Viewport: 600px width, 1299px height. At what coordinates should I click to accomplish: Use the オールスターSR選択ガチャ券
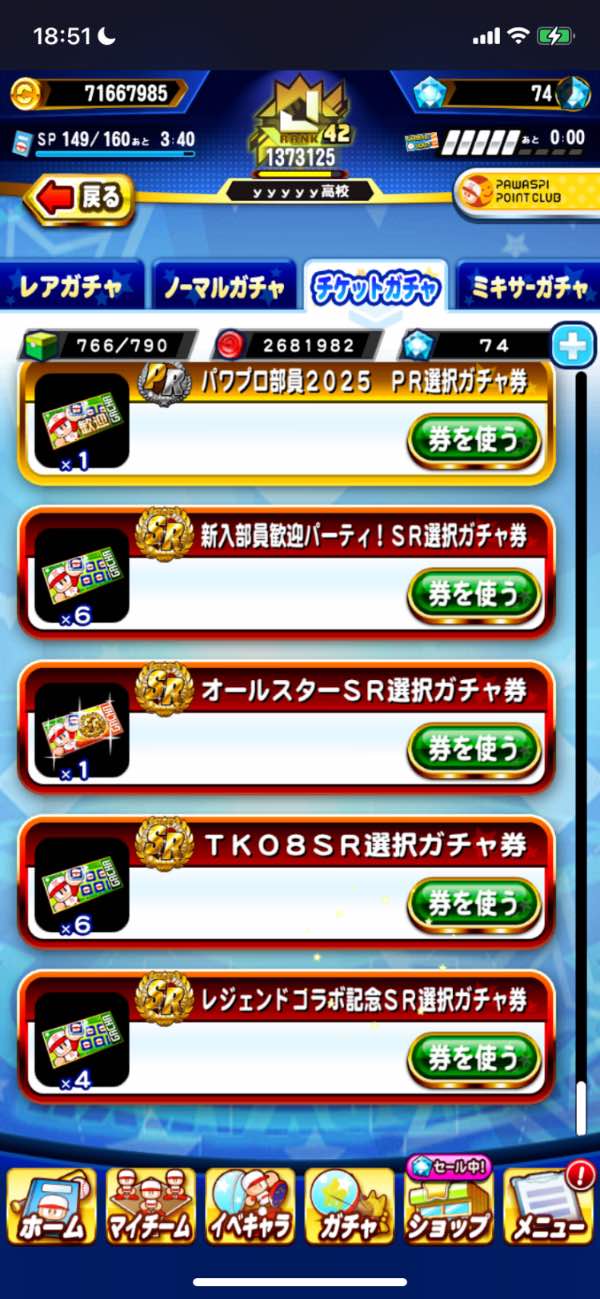[x=474, y=749]
